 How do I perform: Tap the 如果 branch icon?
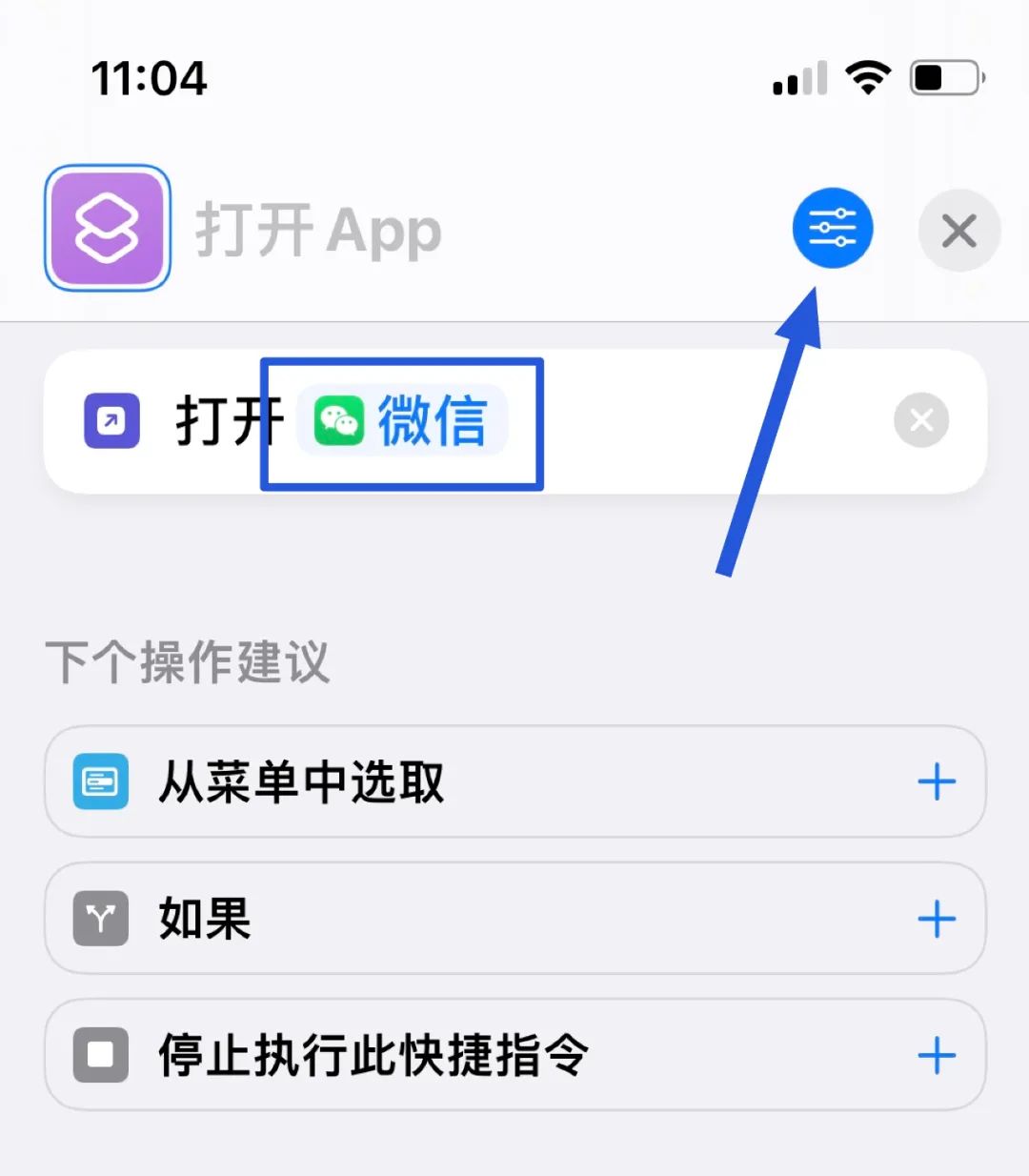click(100, 919)
